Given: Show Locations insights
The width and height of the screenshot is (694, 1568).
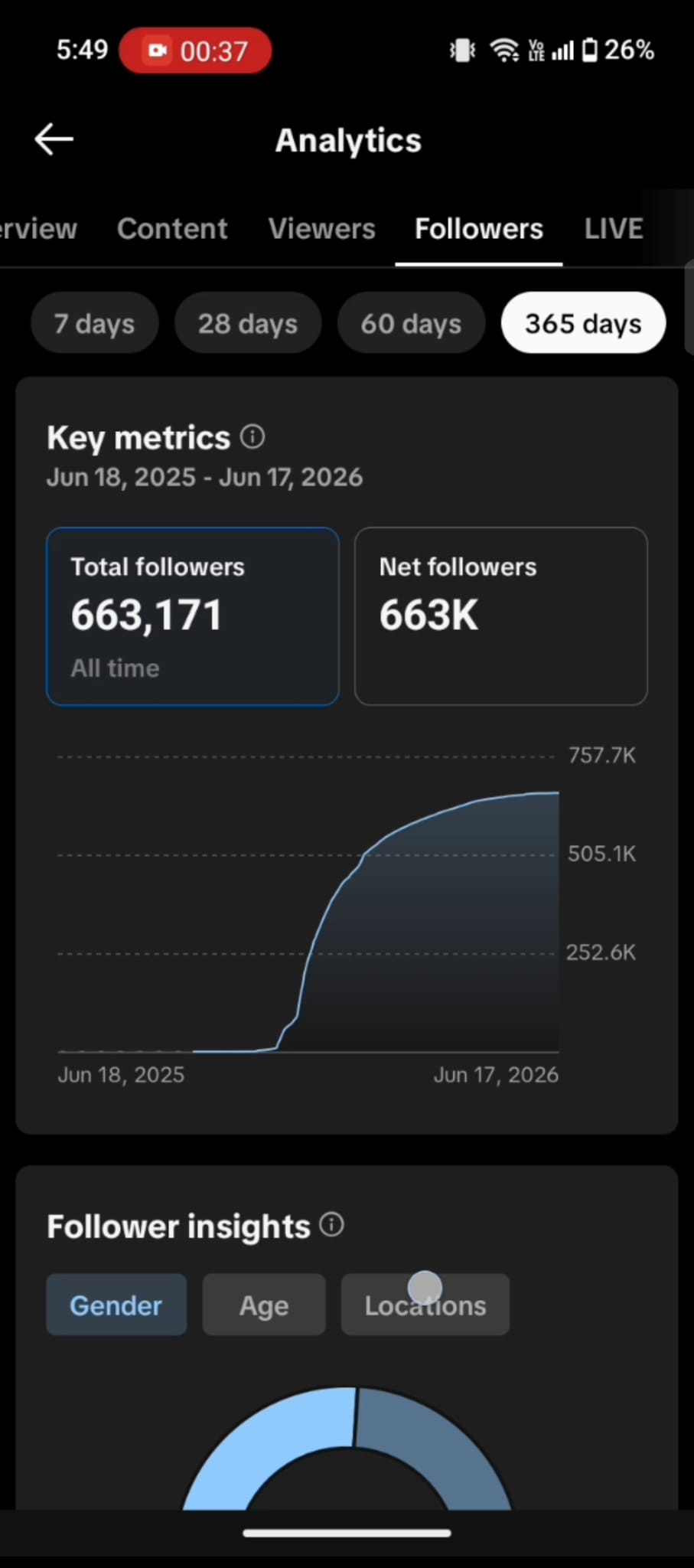Looking at the screenshot, I should click(x=425, y=1305).
